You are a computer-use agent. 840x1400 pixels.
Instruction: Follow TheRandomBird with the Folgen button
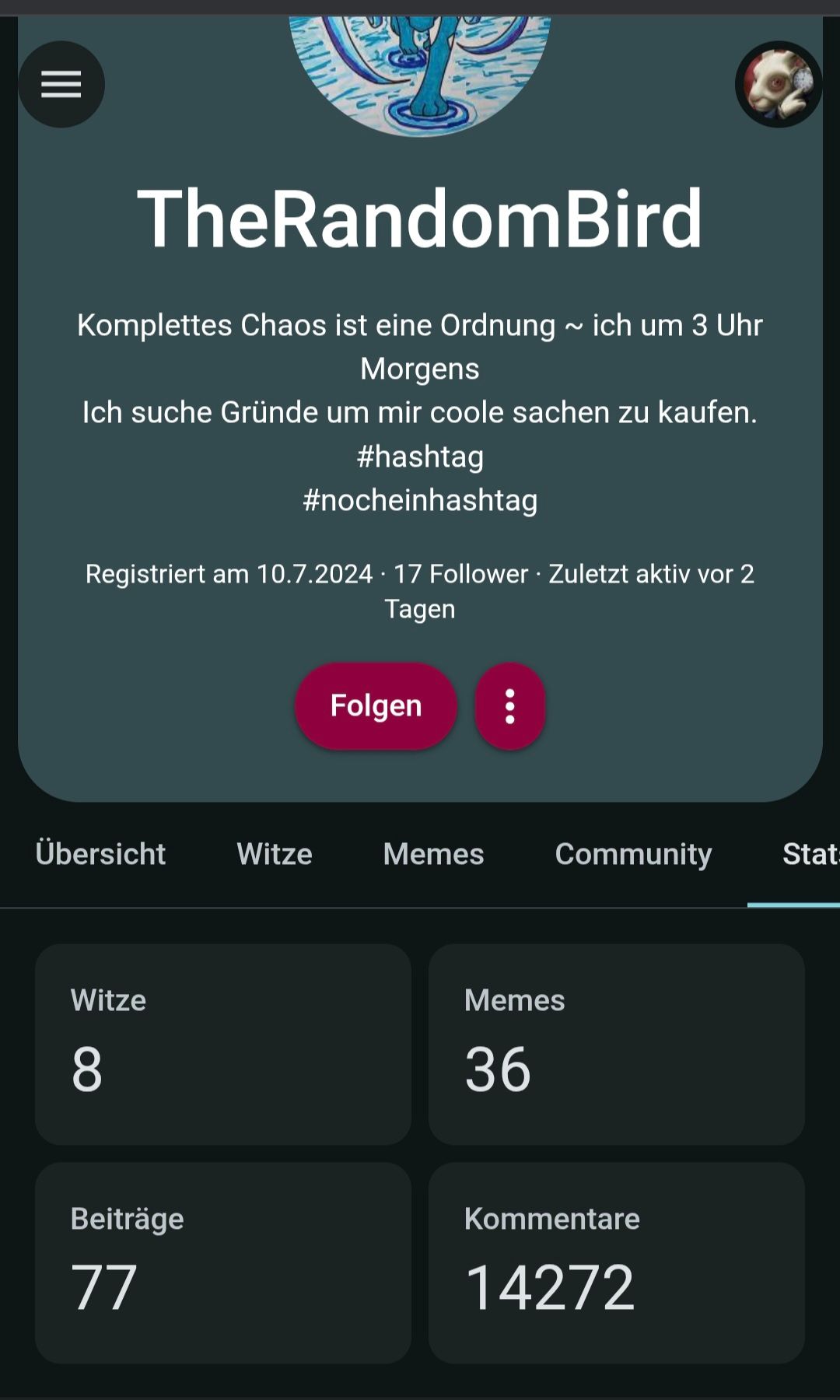coord(376,706)
